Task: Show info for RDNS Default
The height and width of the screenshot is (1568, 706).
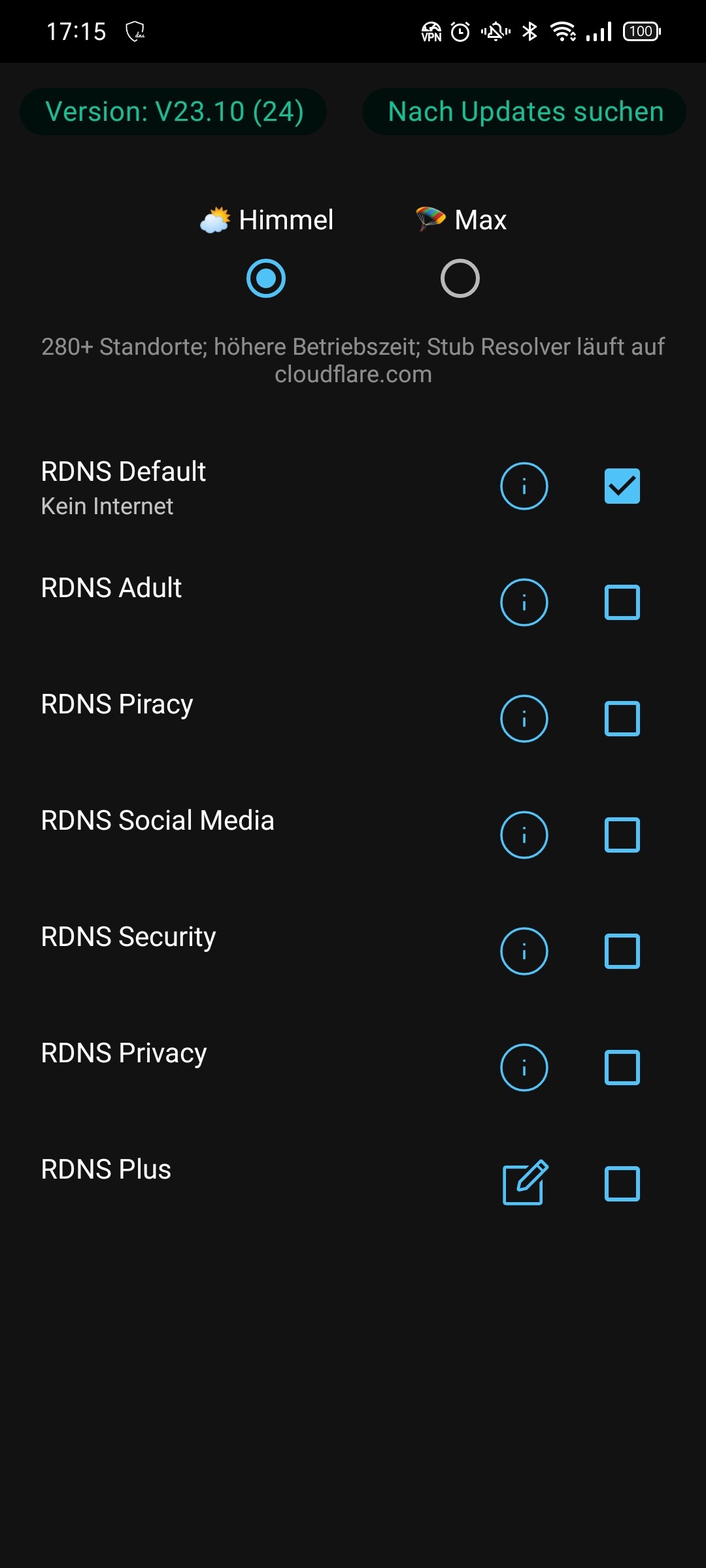Action: (x=524, y=486)
